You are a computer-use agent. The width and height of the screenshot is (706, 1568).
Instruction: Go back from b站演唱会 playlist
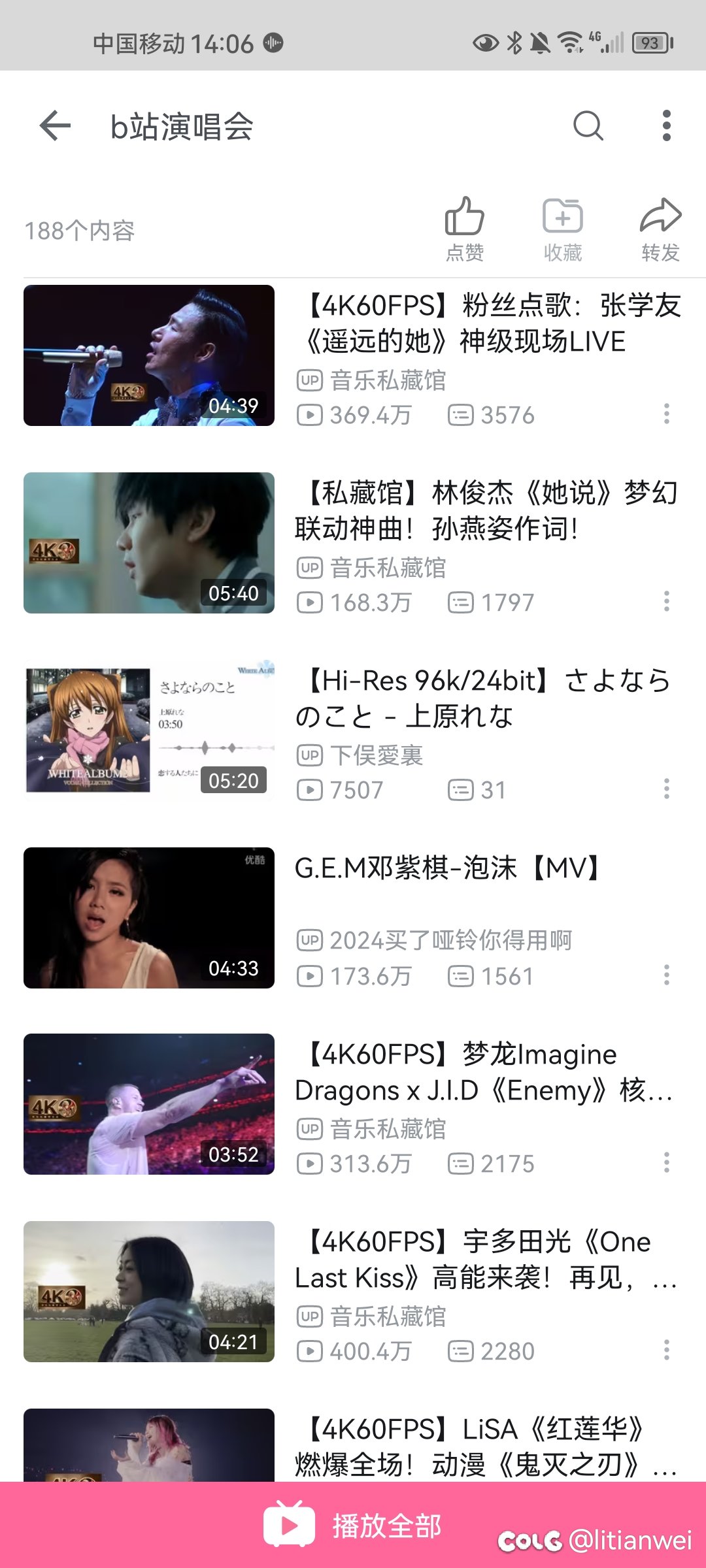55,125
